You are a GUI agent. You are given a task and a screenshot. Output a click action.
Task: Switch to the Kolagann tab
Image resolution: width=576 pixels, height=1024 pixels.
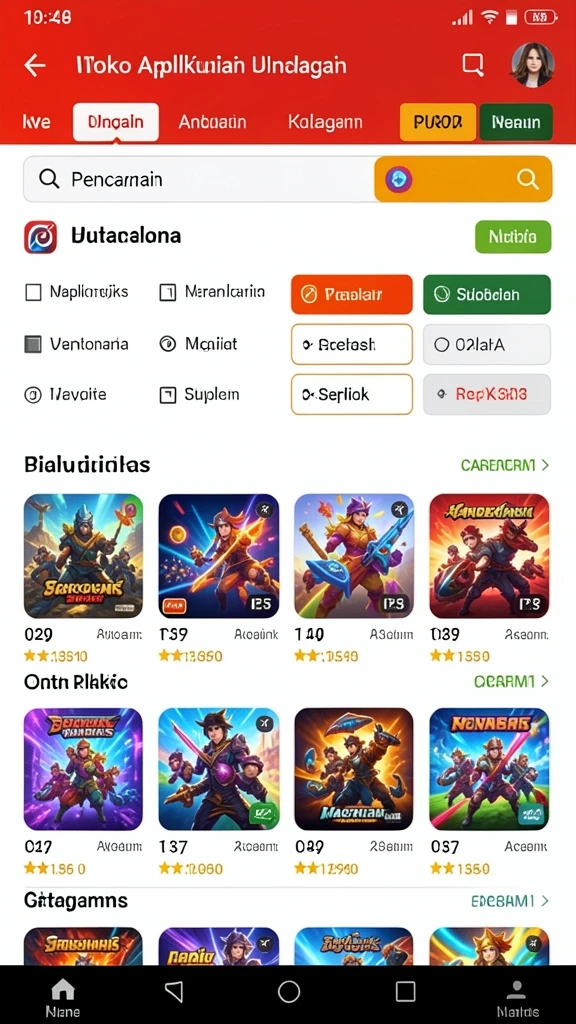325,122
